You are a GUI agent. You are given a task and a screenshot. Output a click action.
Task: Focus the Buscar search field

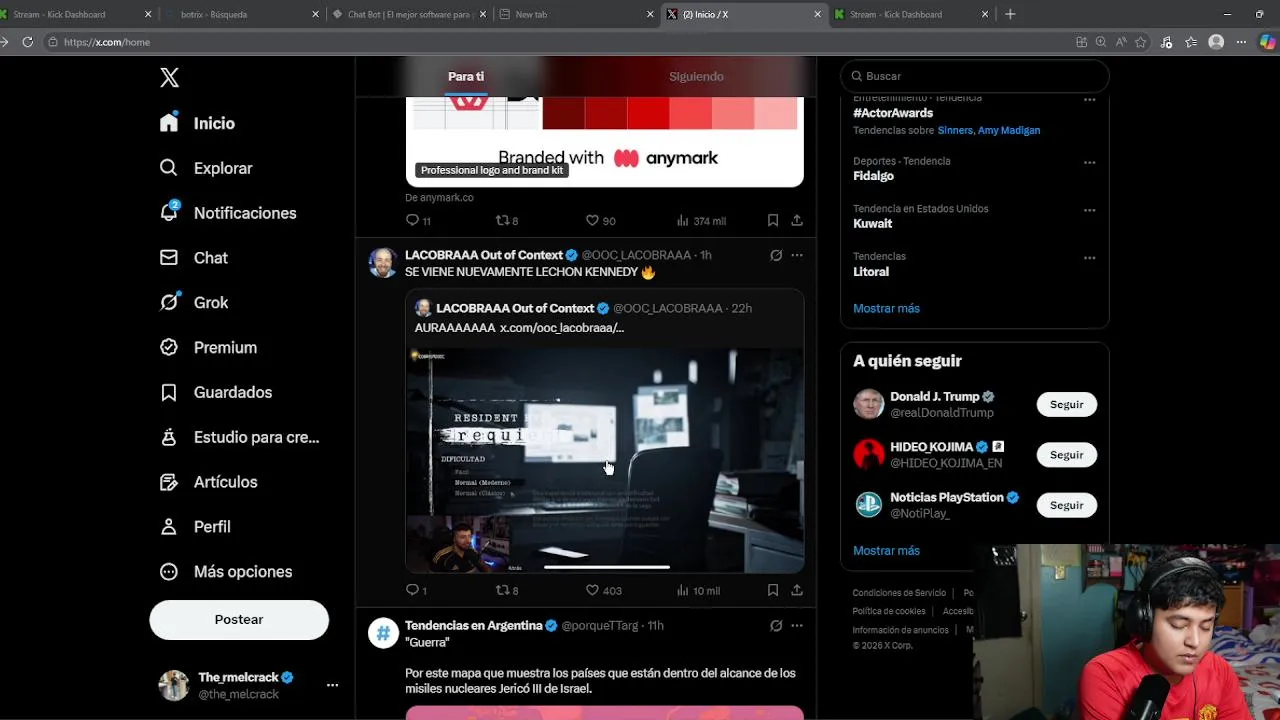coord(975,76)
